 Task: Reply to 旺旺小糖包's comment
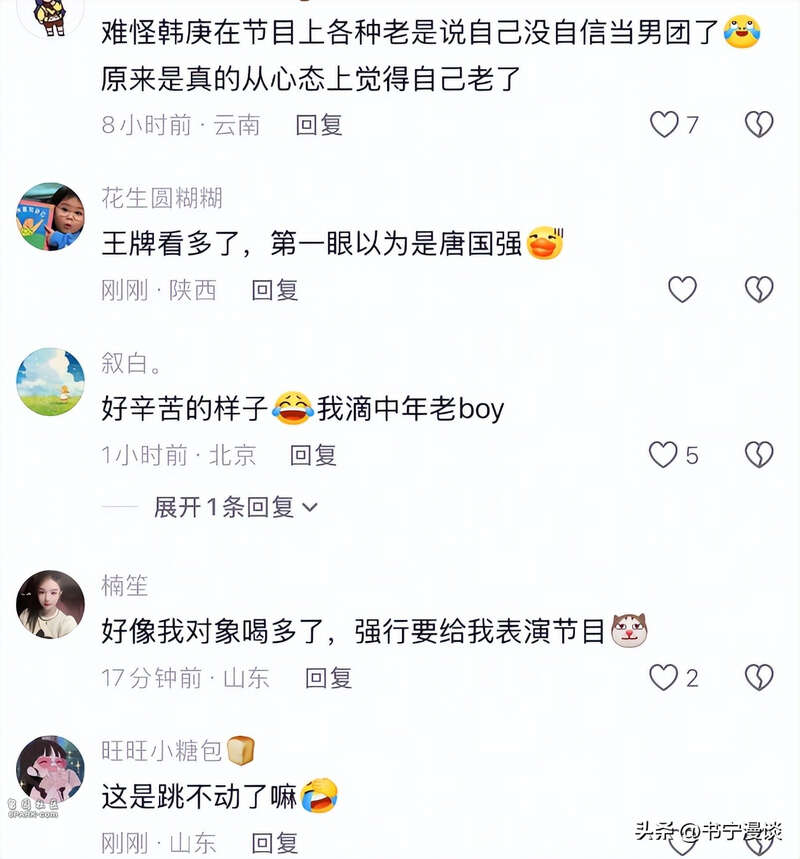(274, 842)
